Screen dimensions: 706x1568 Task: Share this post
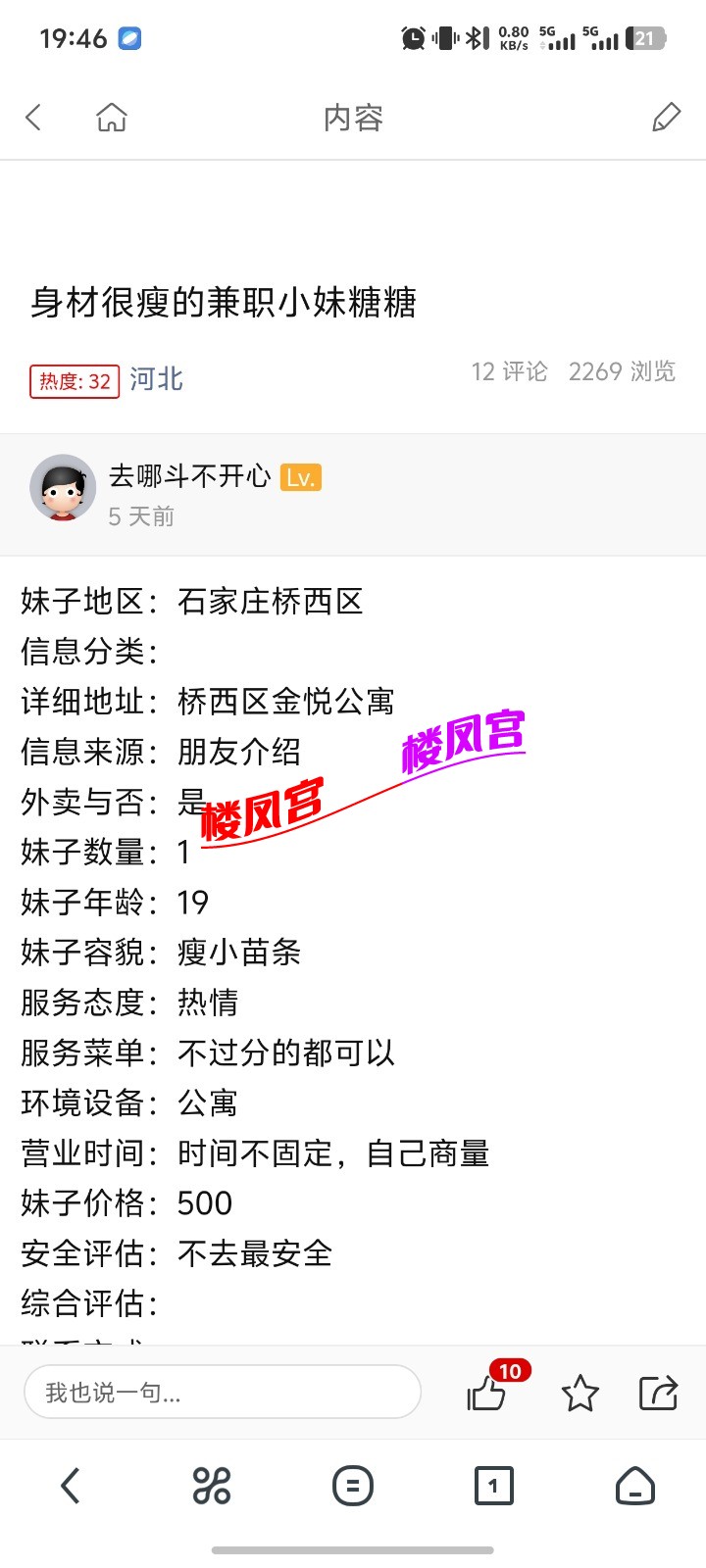click(x=657, y=1393)
